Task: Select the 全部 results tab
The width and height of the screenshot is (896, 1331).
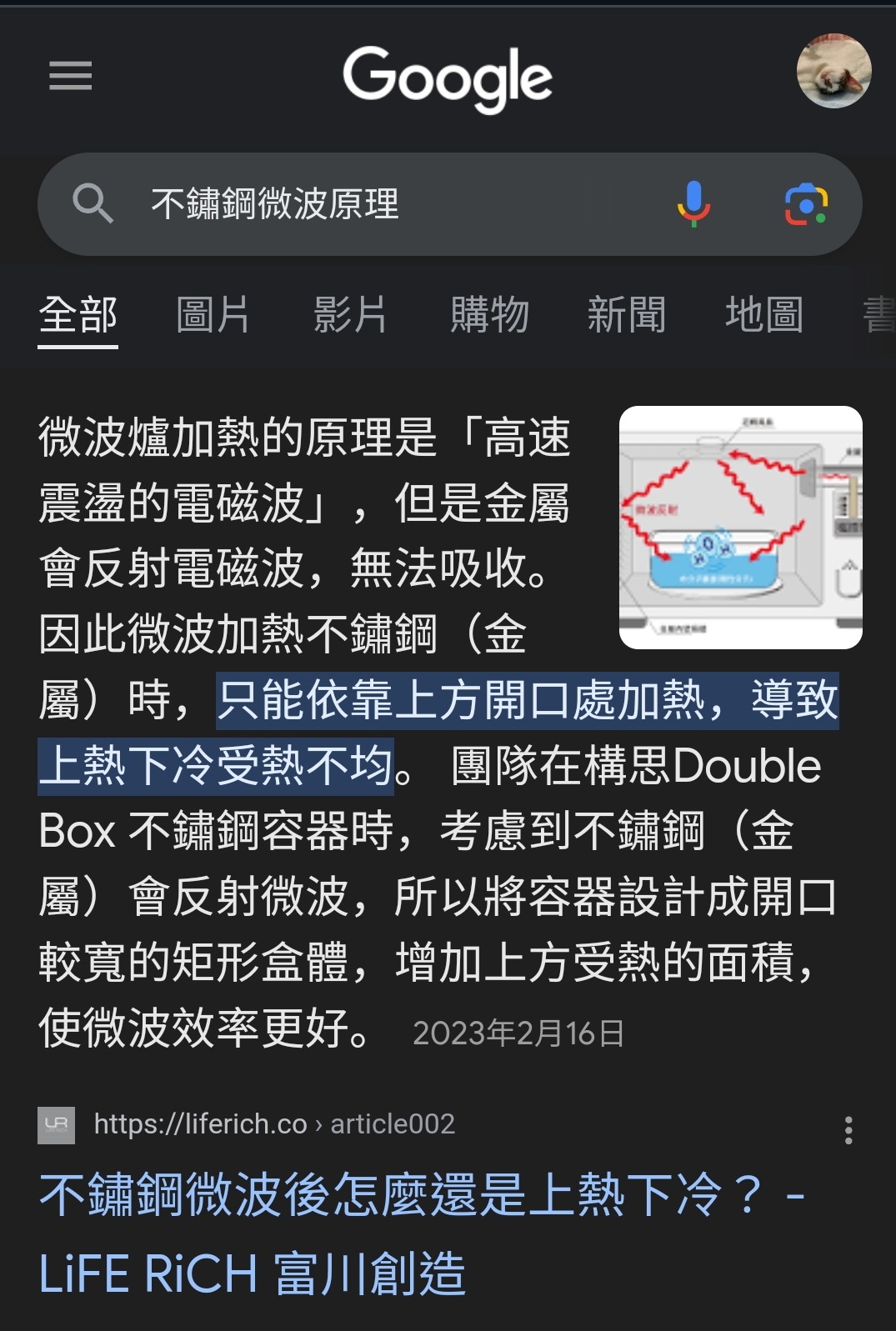Action: (x=78, y=316)
